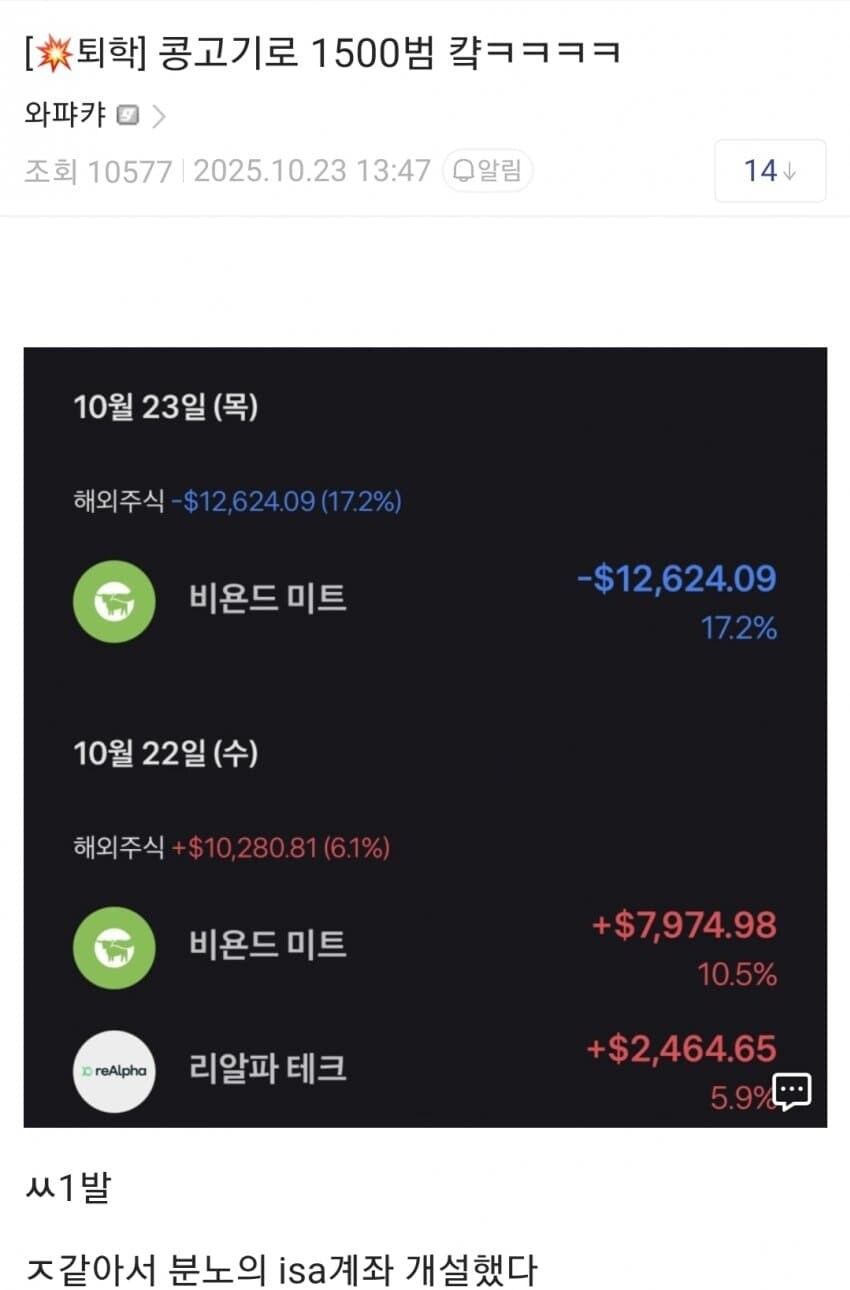Tap the Beyond Meat logo under October 22
This screenshot has width=850, height=1290.
[114, 948]
